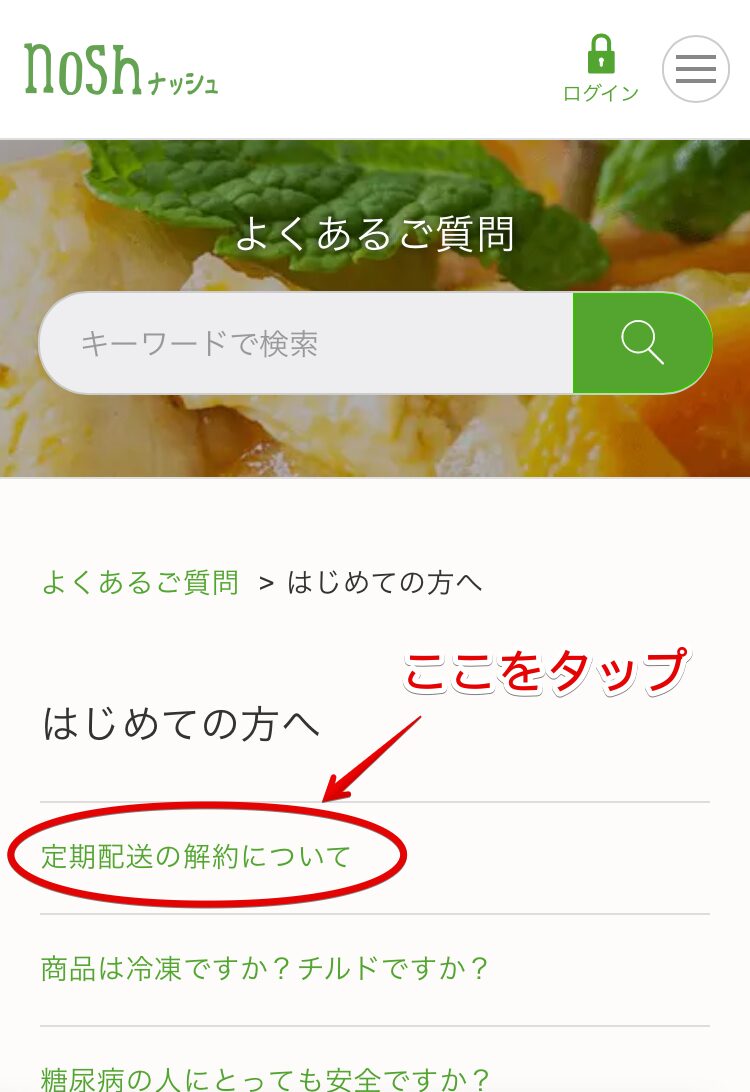Go back to よくあるご質問 breadcrumb

pos(140,582)
